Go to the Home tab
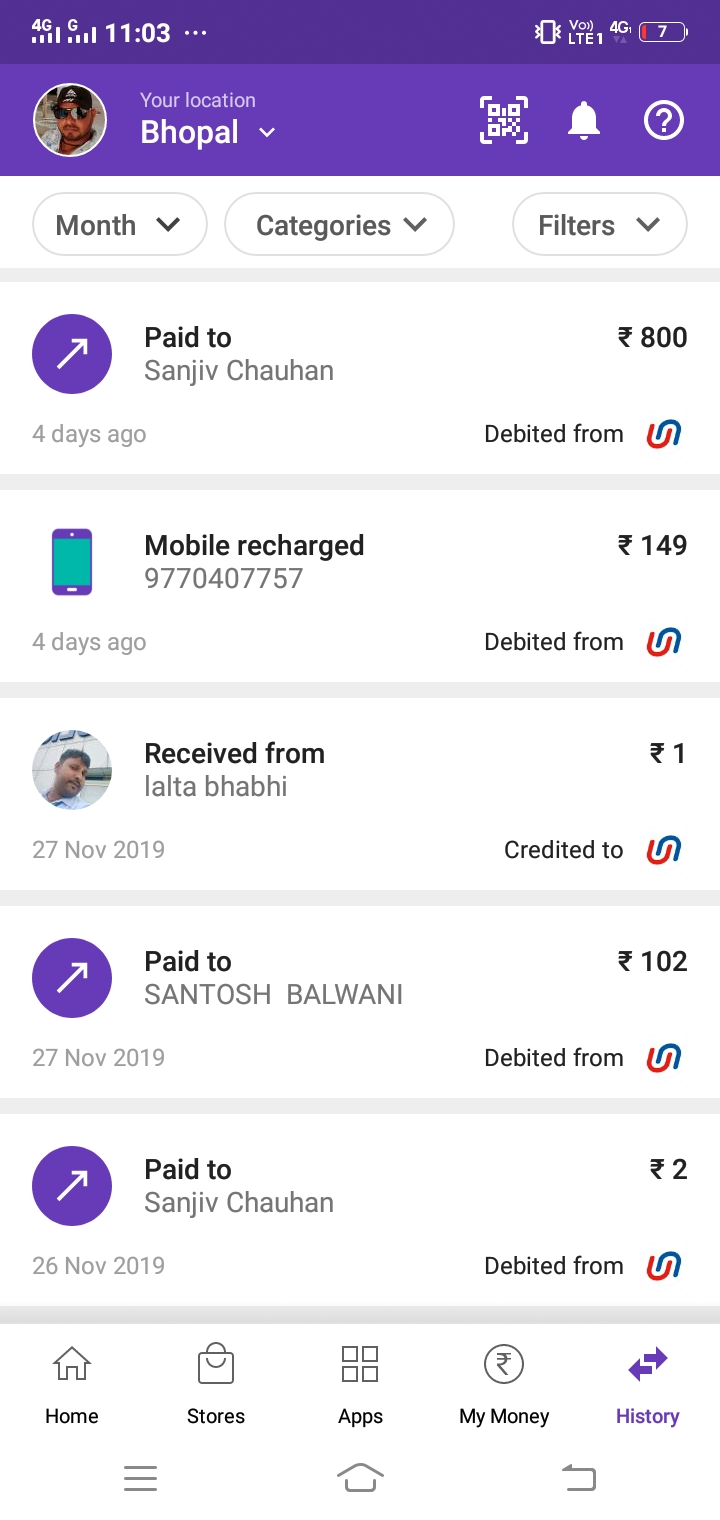Screen dimensions: 720x1520 pos(72,1384)
